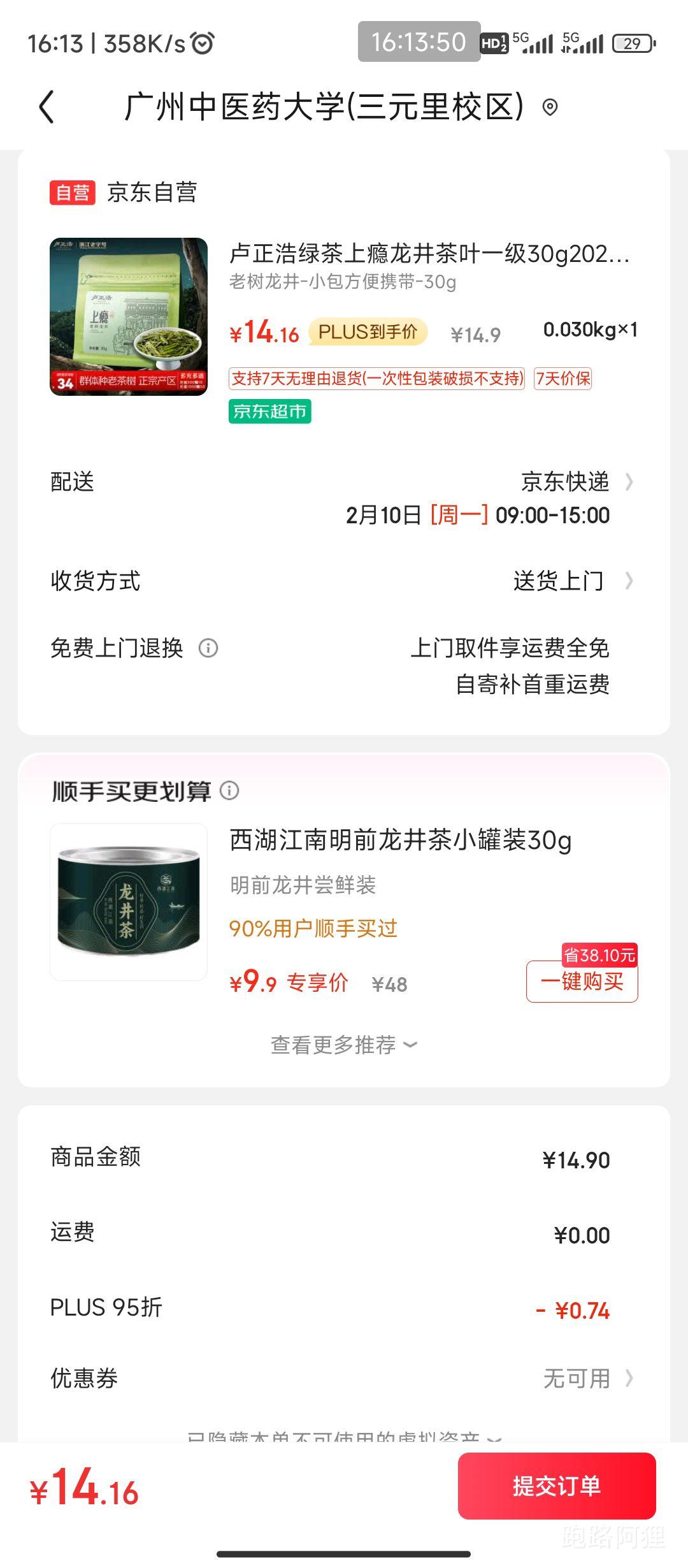Go back using the top-left arrow
Screen dimensions: 688x1568
tap(47, 106)
